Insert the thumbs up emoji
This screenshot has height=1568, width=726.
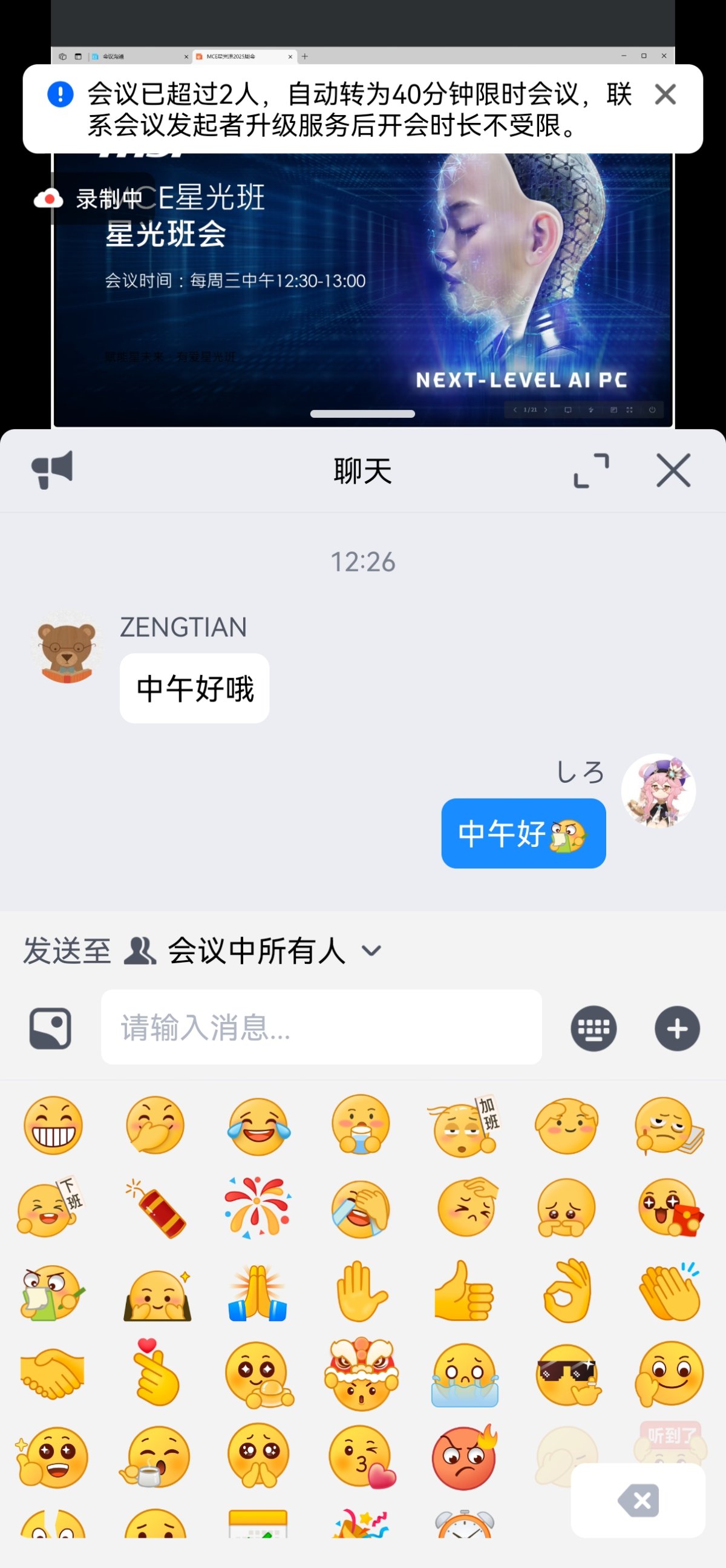tap(464, 1291)
